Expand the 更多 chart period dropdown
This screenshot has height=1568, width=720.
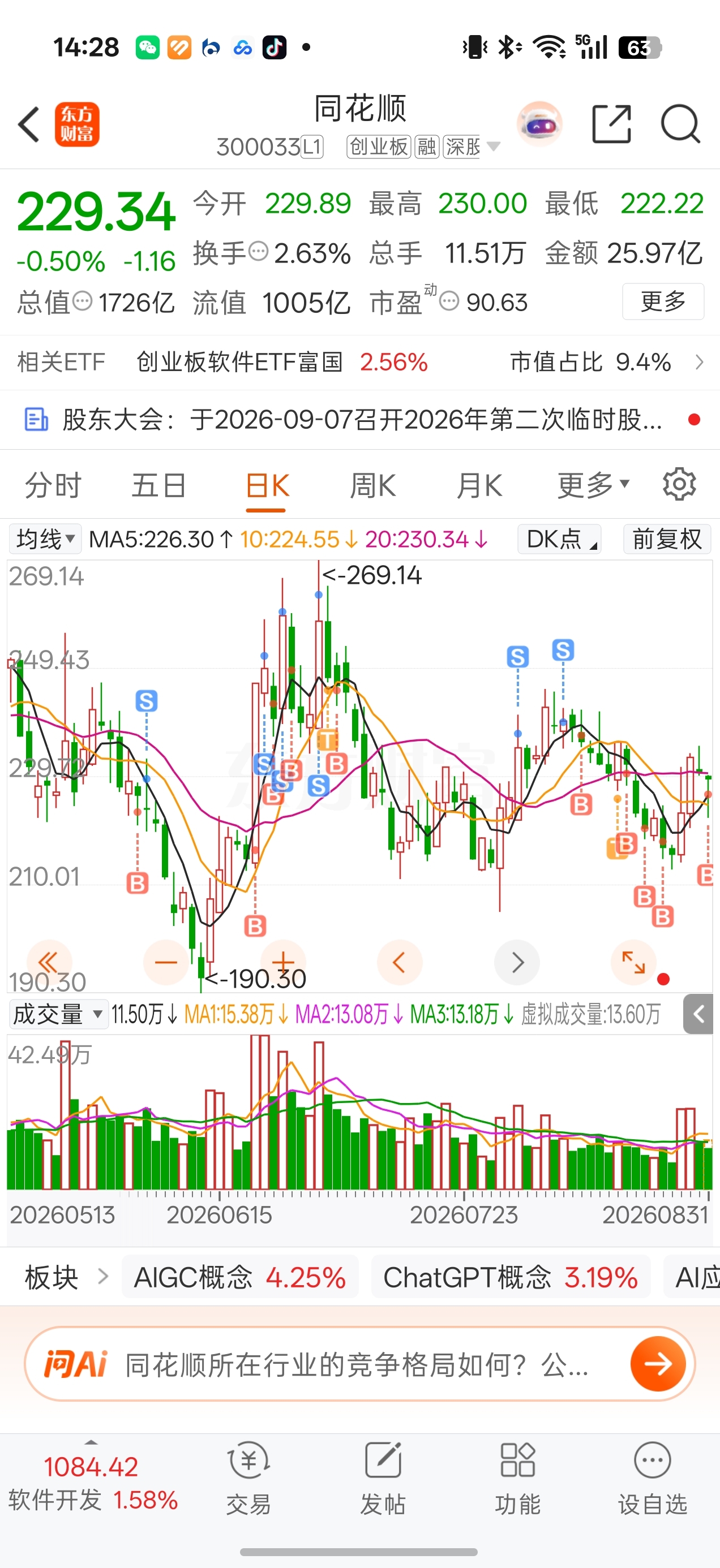coord(593,486)
